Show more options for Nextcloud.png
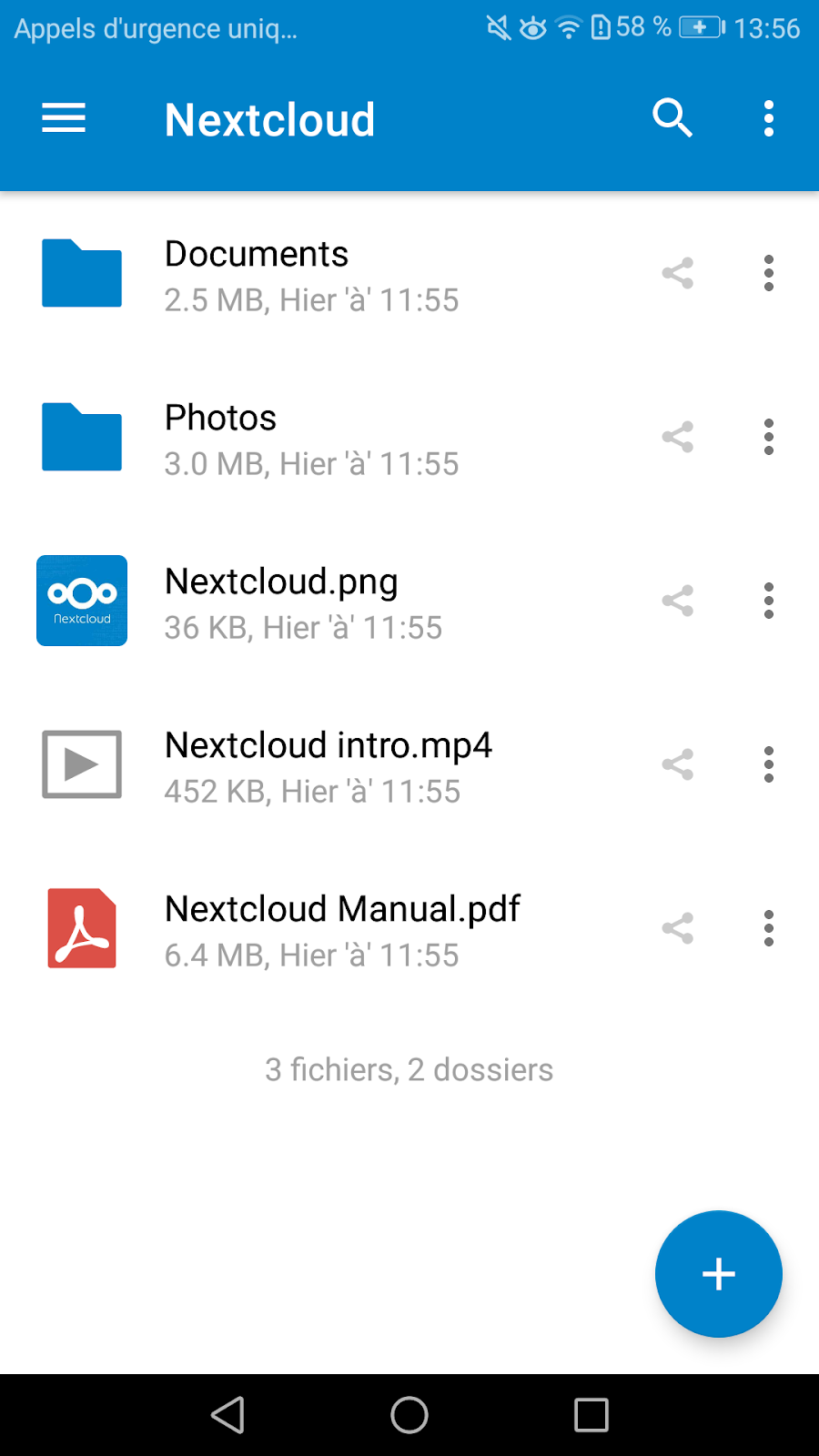This screenshot has width=819, height=1456. 769,601
